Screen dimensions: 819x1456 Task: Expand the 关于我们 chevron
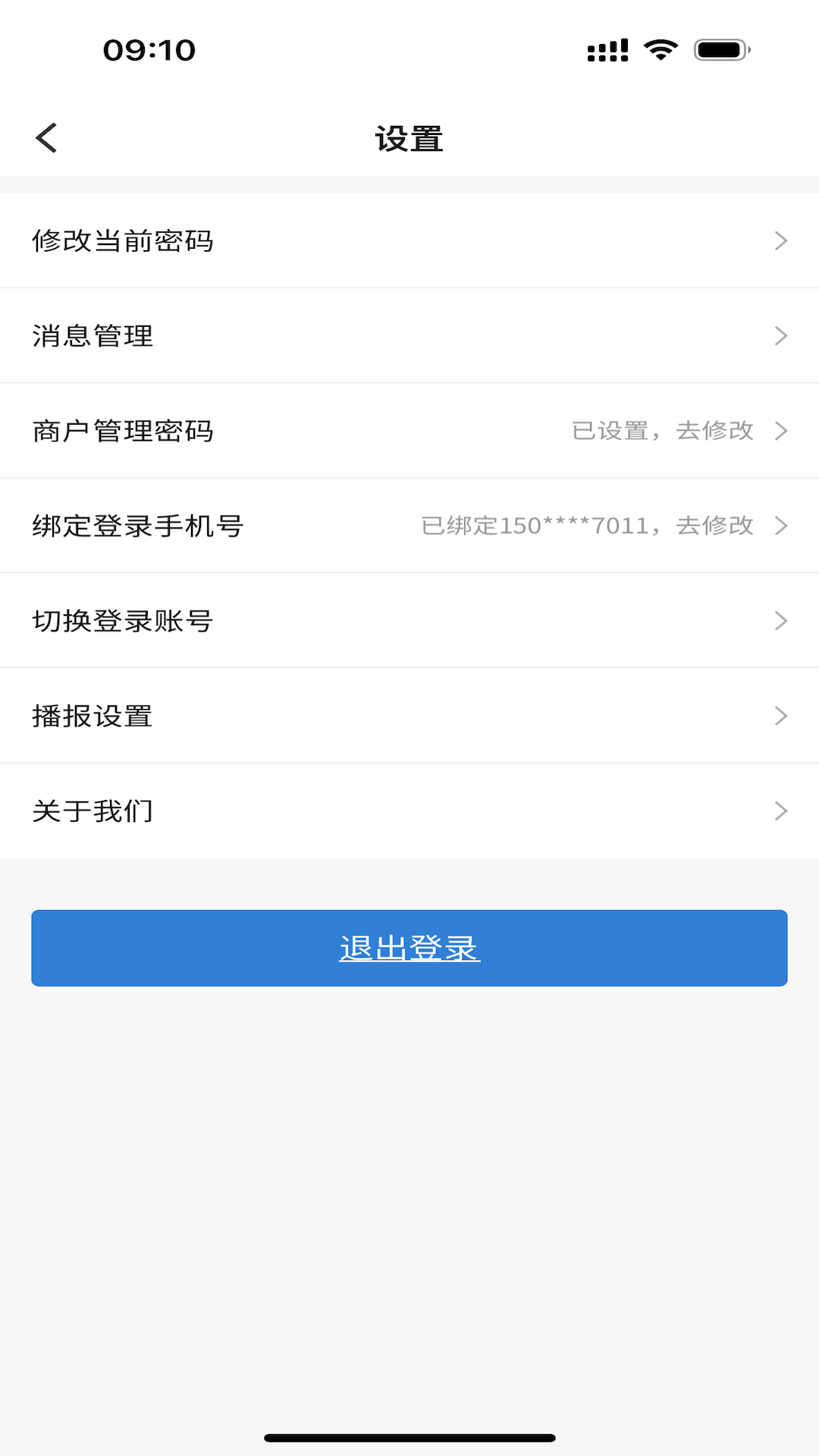click(x=782, y=810)
